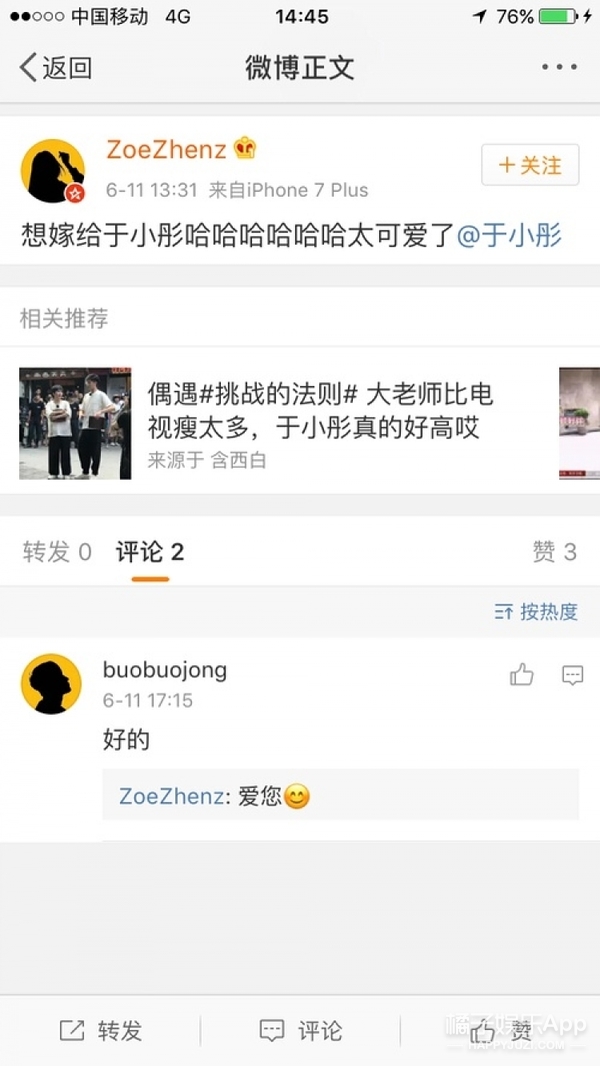View the 赞 3 likes list
Image resolution: width=600 pixels, height=1066 pixels.
[x=554, y=551]
